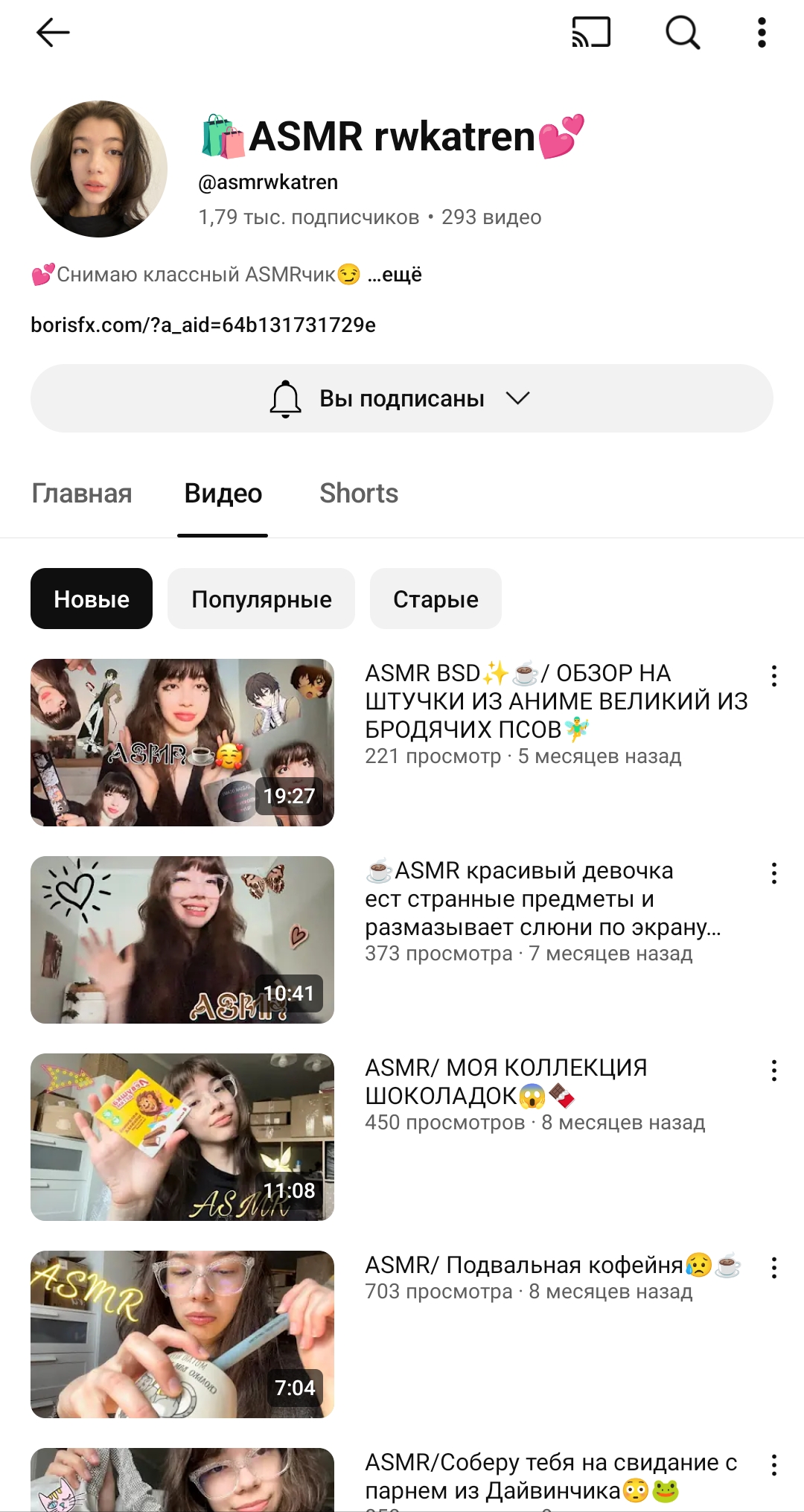Play the ASMR BSD anime review video
Screen dimensions: 804x1512
point(182,742)
